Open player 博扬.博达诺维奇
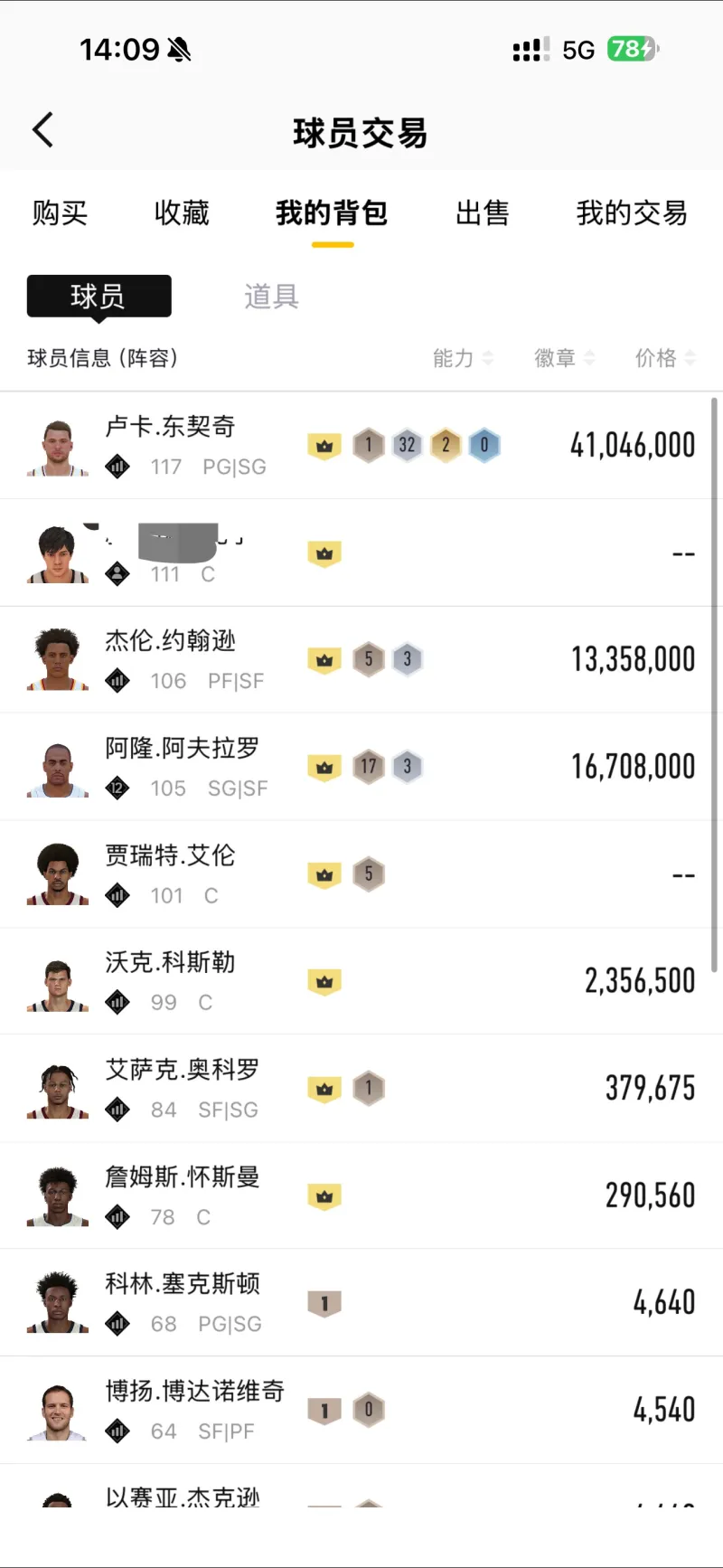 click(194, 1392)
